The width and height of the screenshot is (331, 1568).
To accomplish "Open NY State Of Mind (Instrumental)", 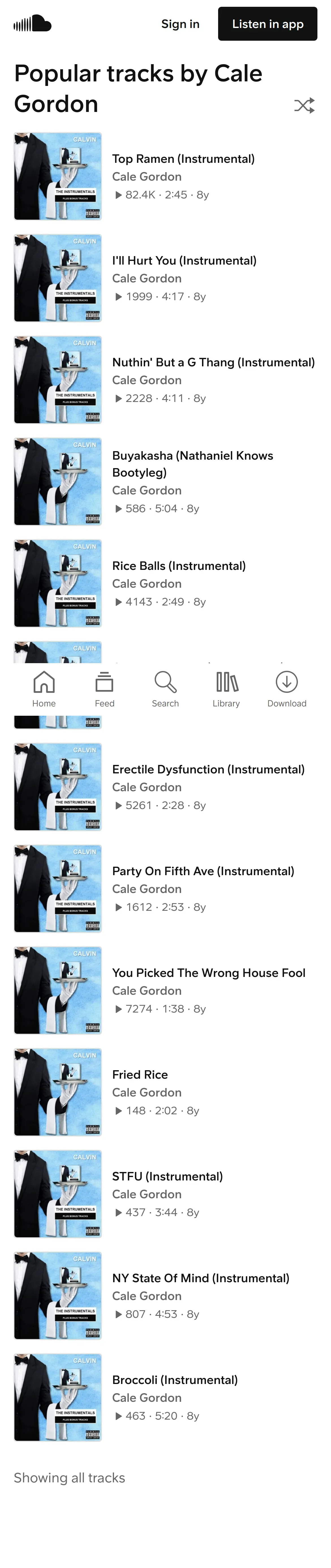I will (200, 1278).
